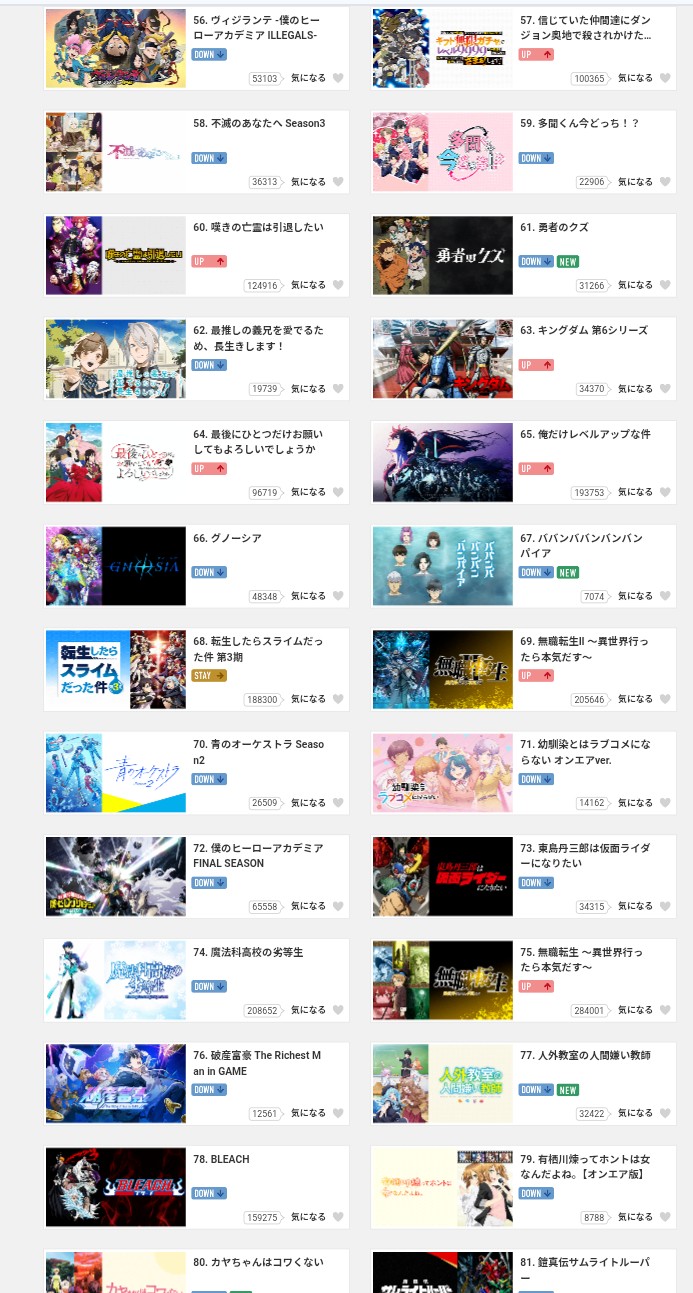Tap 気になる heart for 有栖川煉ってホントは女なんだよね。

665,1217
